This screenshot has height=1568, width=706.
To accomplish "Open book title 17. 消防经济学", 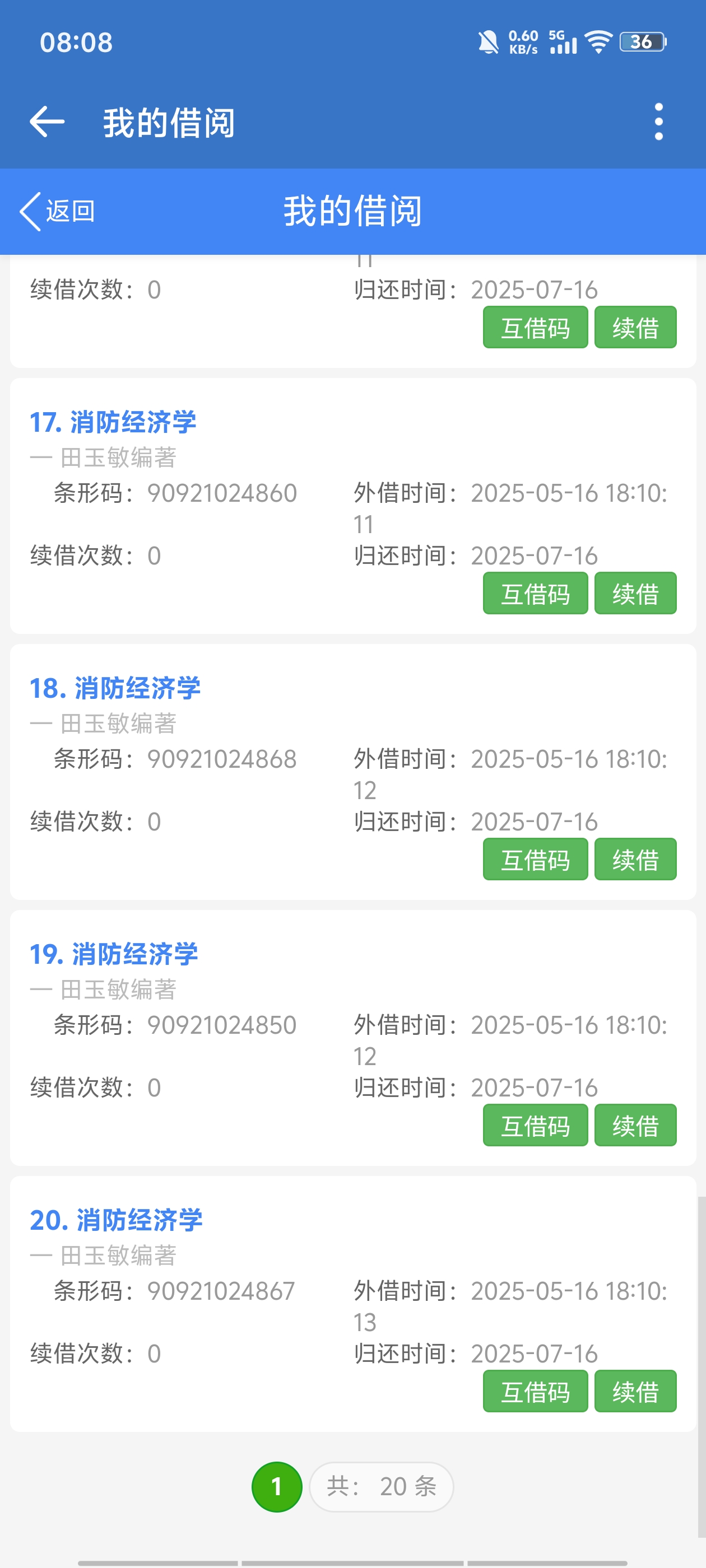I will (x=113, y=422).
